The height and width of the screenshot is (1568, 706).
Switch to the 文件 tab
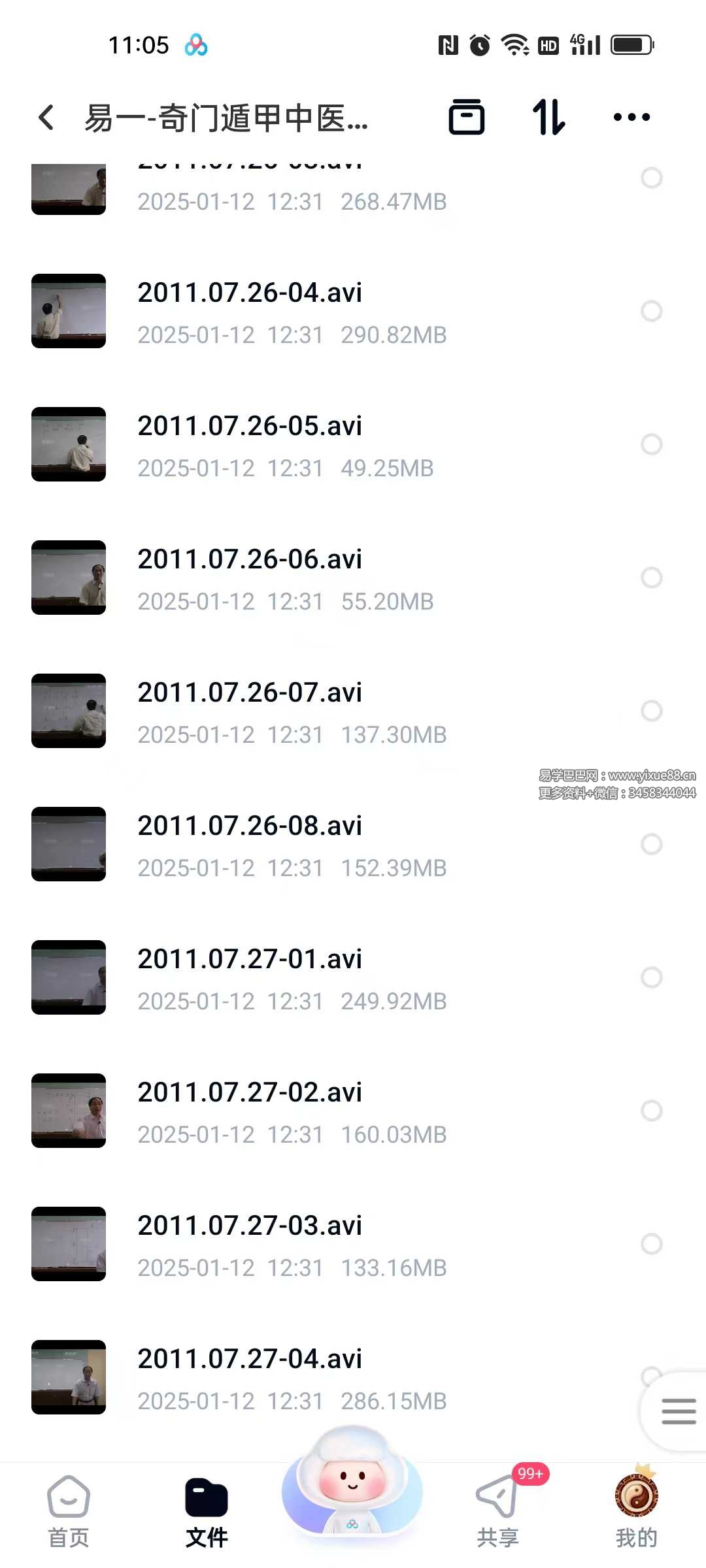point(207,1512)
